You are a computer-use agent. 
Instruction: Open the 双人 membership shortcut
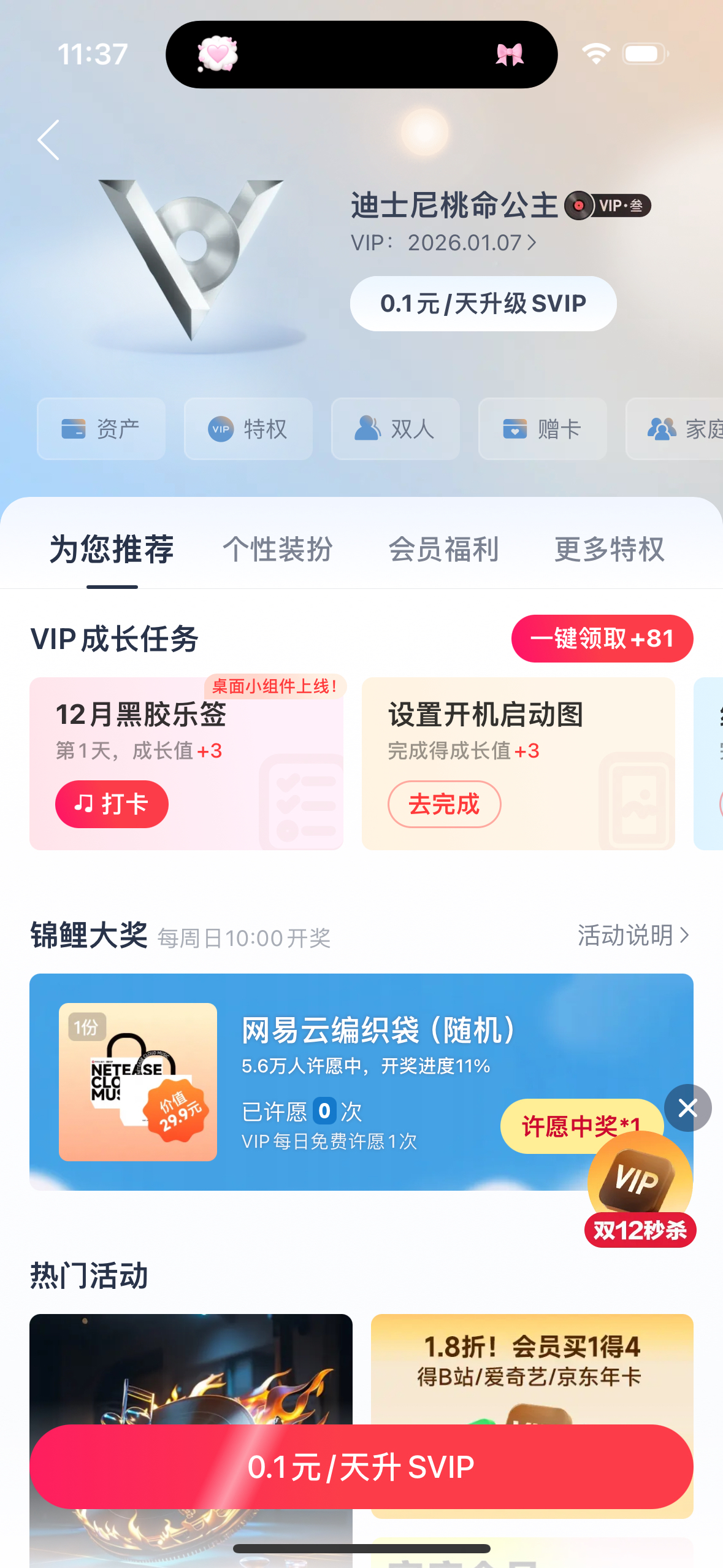pyautogui.click(x=396, y=429)
